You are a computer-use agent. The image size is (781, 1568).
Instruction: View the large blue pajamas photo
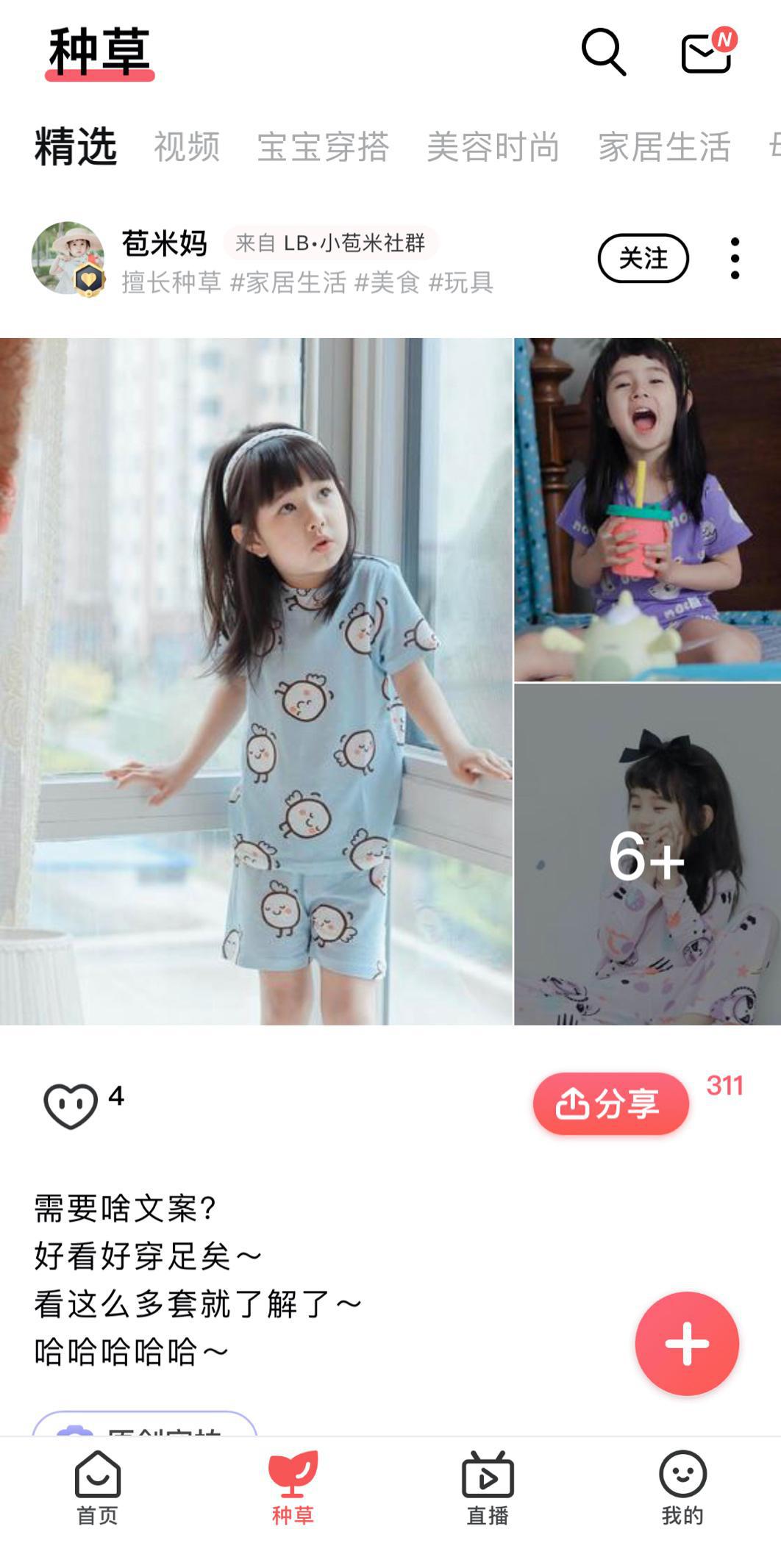(x=256, y=681)
